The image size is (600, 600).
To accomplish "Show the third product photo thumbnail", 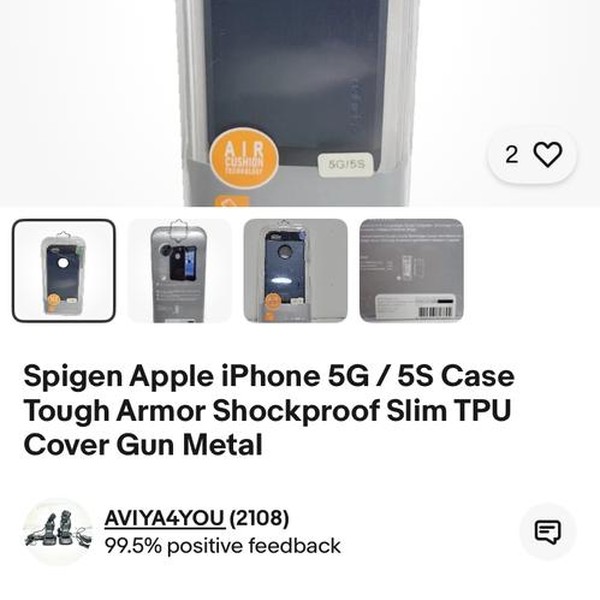I will [295, 270].
